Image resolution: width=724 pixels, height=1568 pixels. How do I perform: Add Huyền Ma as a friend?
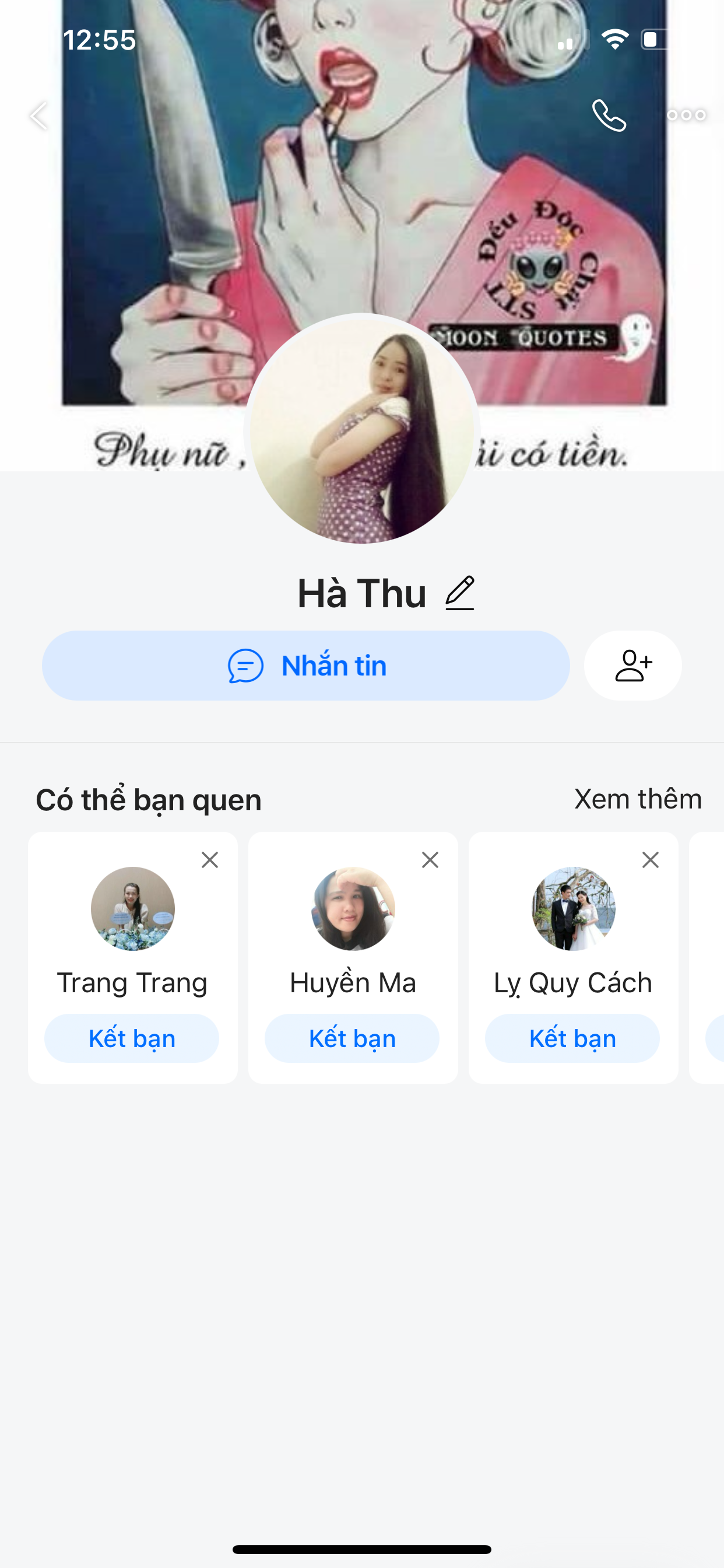[352, 1038]
